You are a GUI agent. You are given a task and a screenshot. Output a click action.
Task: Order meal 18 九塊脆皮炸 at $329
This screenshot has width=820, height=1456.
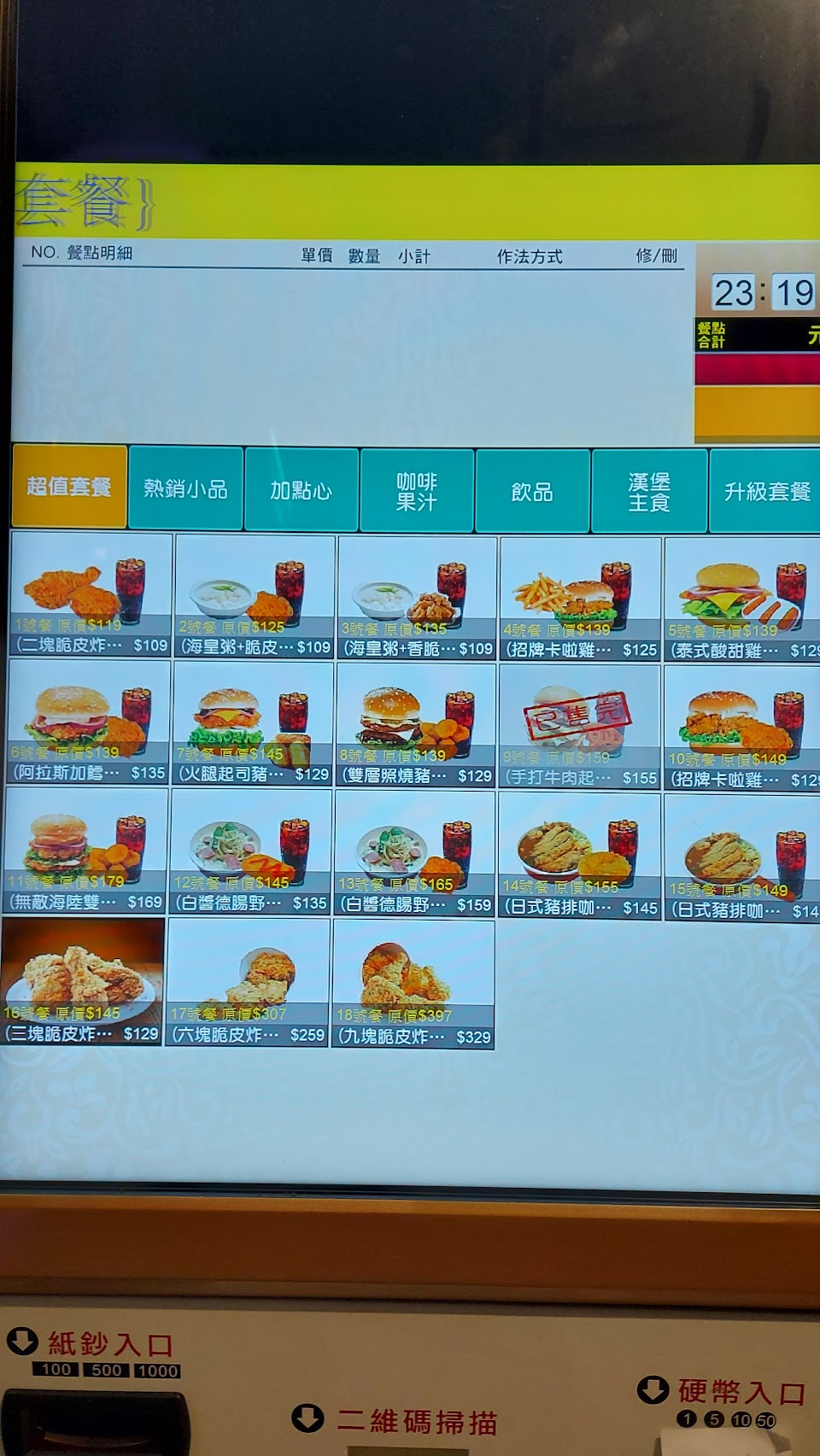pos(413,985)
